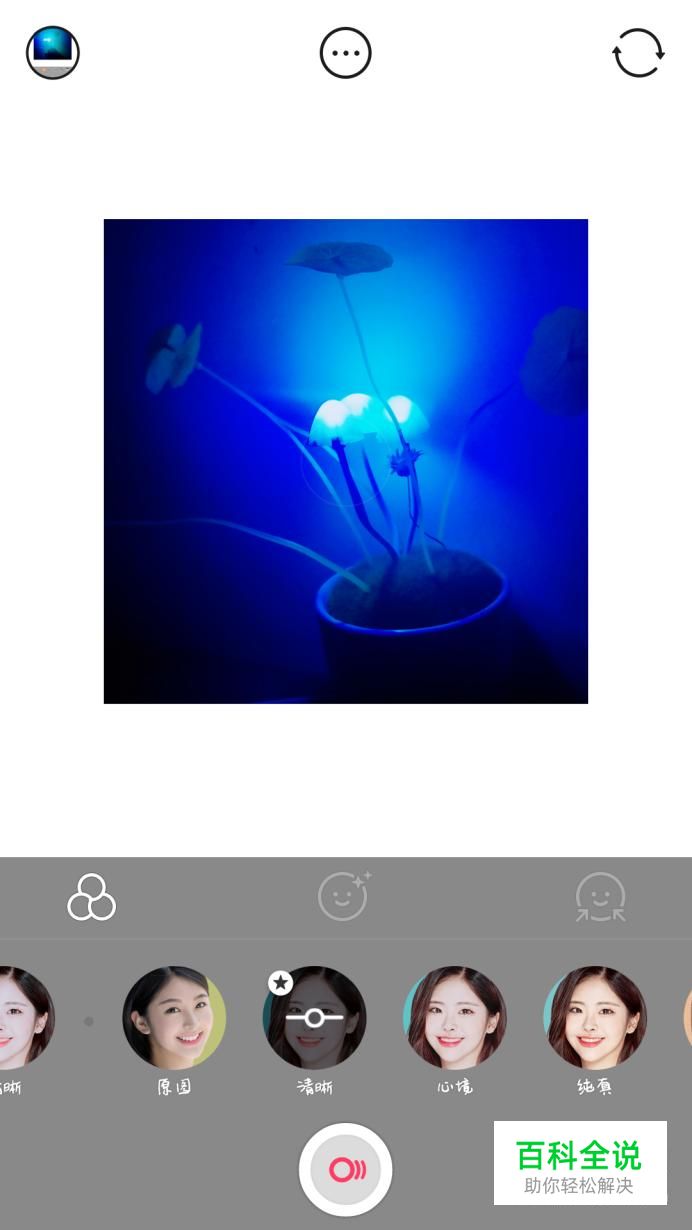Screen dimensions: 692x1230
Task: Adjust the selected 清晰 filter
Action: pos(314,1018)
